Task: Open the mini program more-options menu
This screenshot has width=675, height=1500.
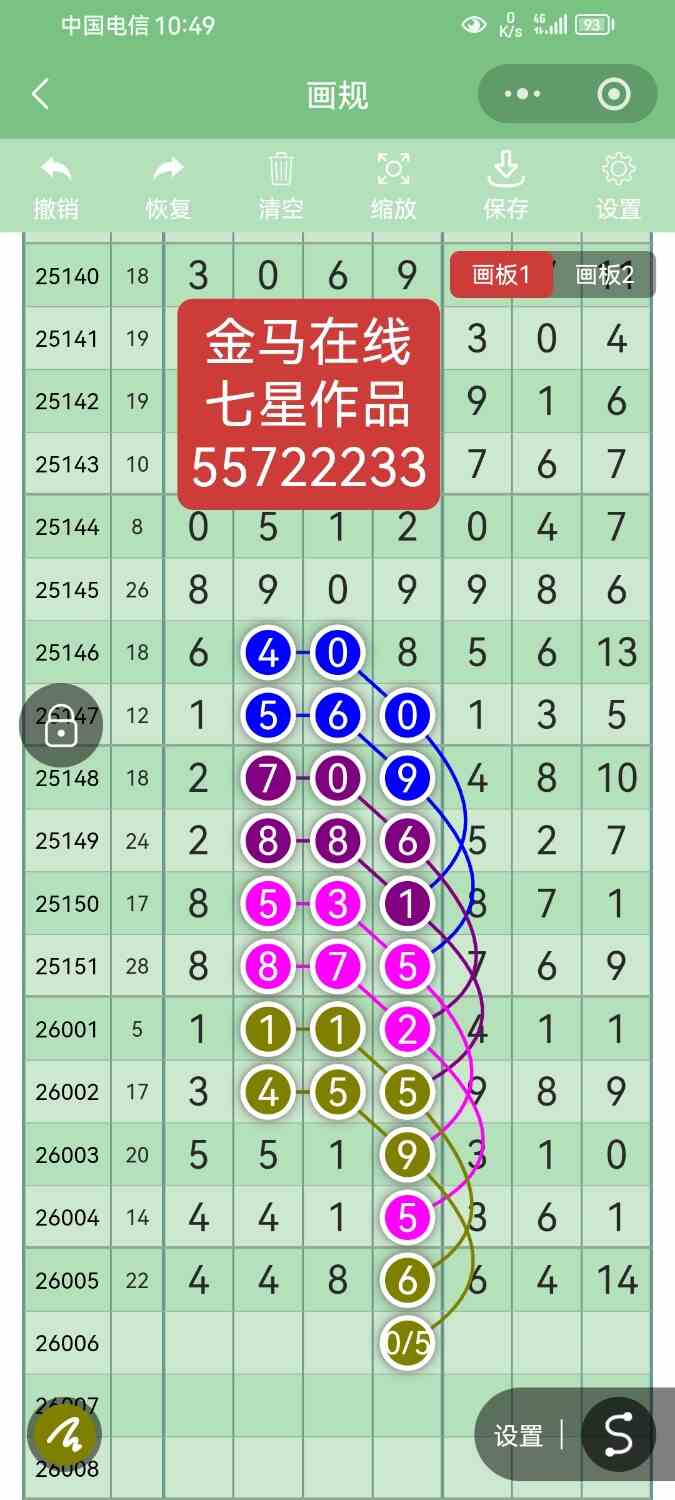Action: click(523, 95)
